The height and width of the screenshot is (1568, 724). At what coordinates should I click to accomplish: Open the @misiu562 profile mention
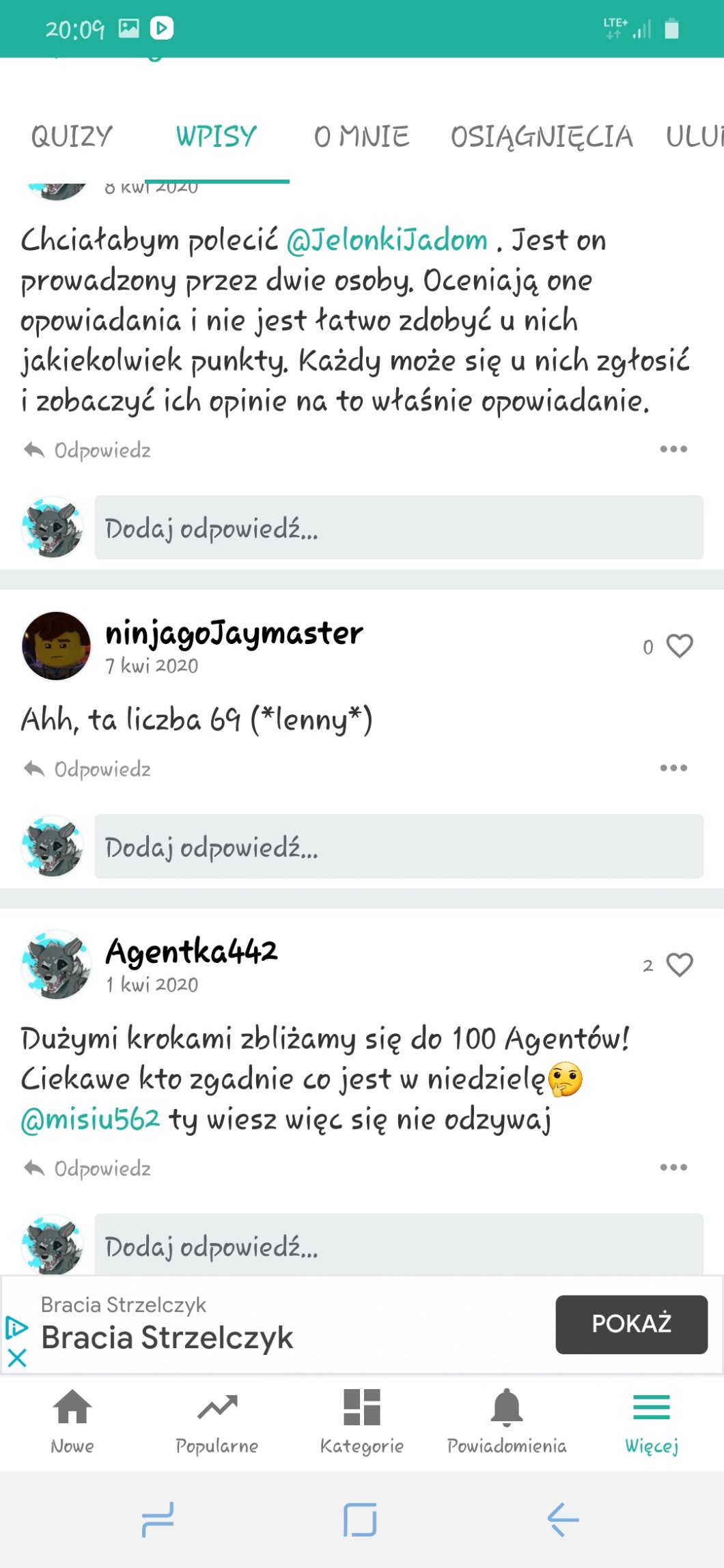90,1119
